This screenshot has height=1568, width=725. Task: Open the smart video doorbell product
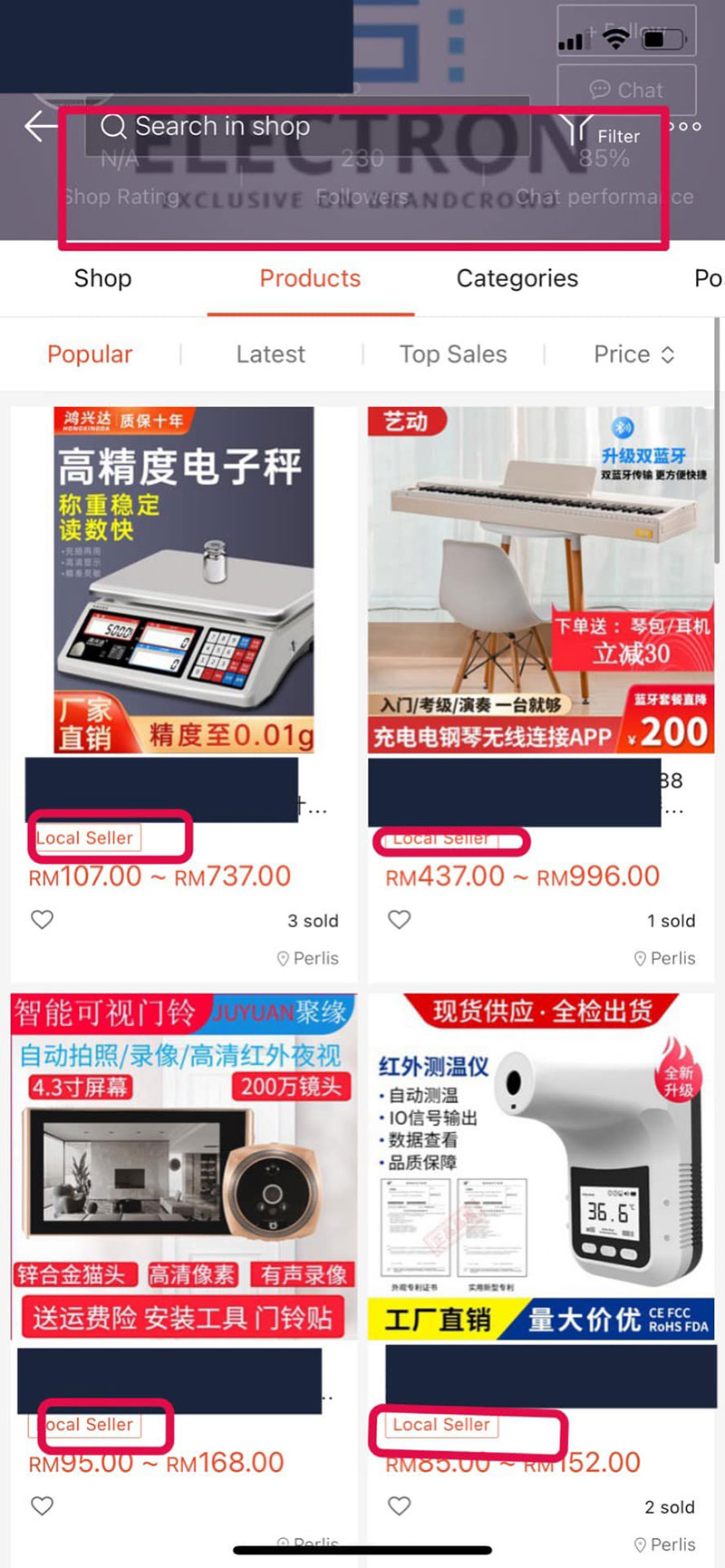click(184, 1166)
